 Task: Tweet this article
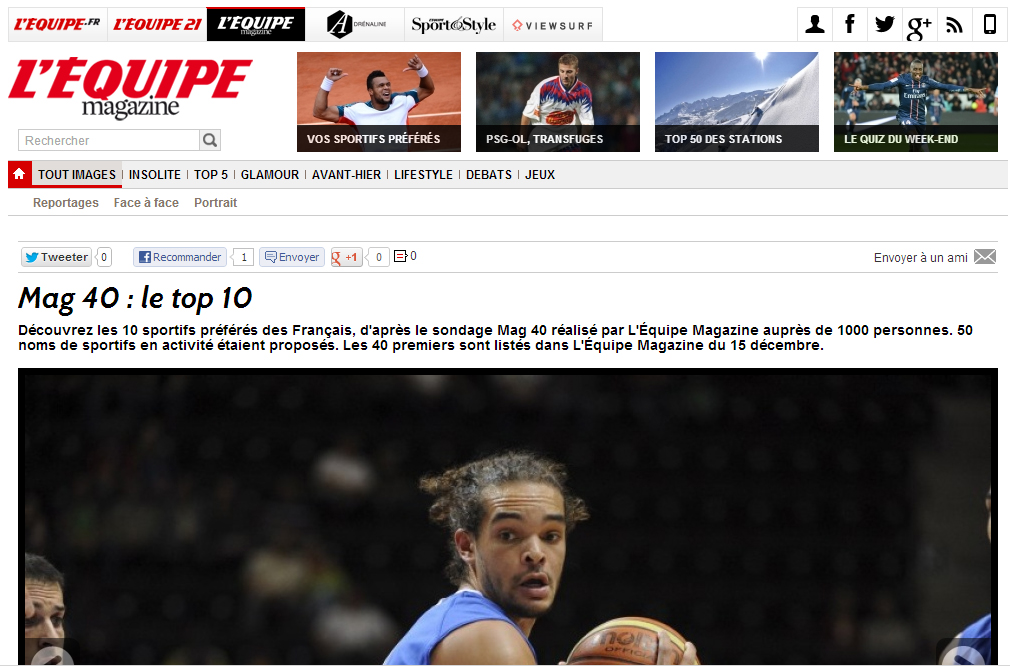tap(57, 257)
